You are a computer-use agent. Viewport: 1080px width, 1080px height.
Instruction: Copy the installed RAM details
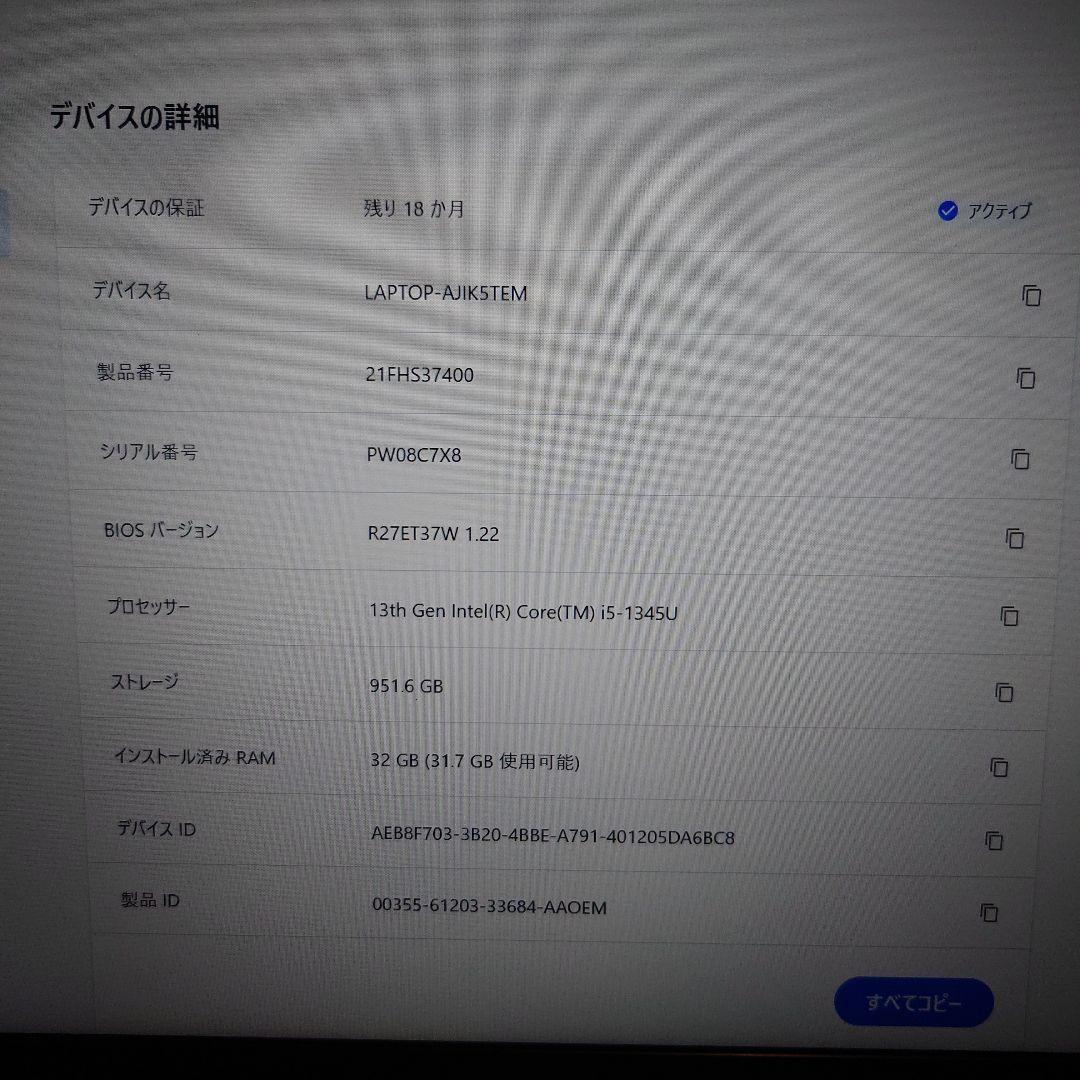[999, 767]
